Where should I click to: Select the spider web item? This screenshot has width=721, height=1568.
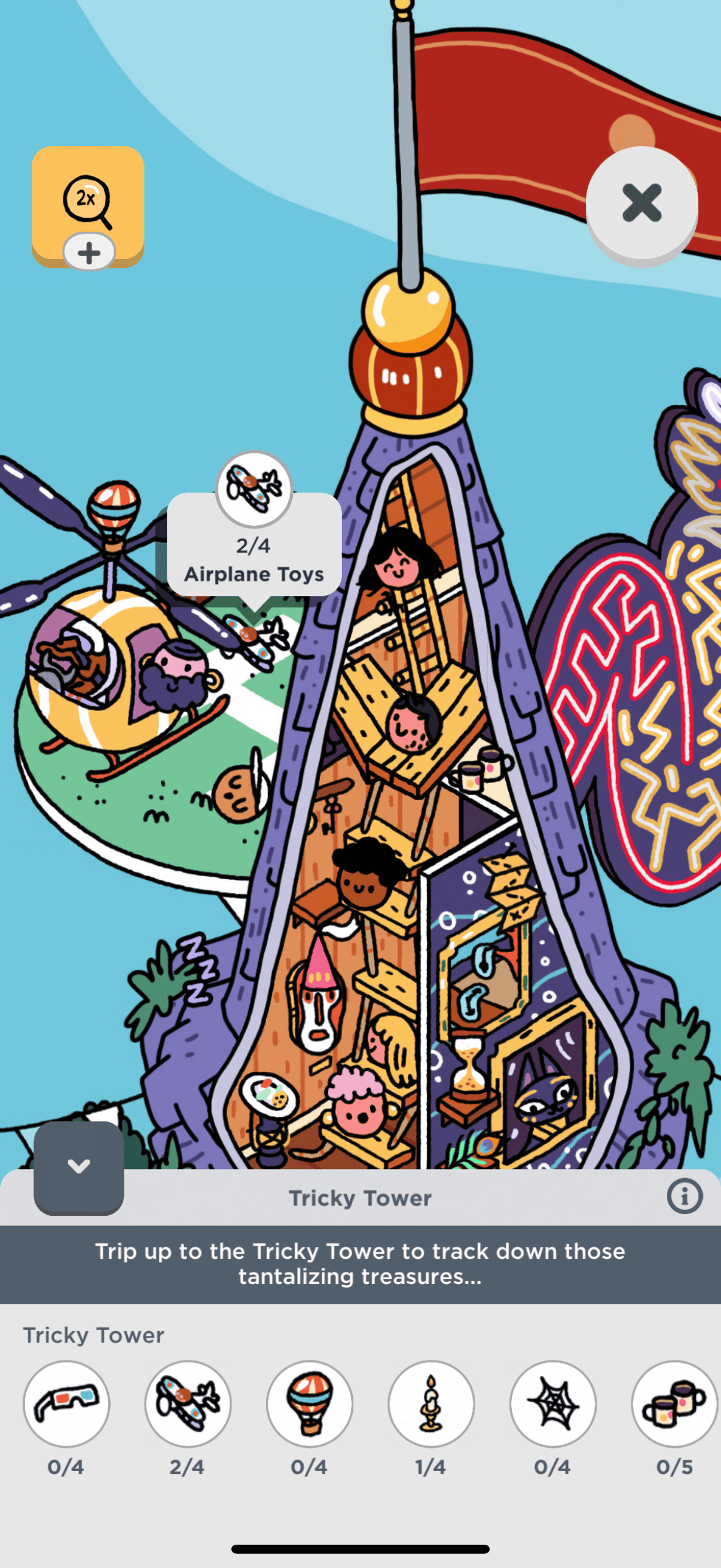pyautogui.click(x=552, y=1403)
